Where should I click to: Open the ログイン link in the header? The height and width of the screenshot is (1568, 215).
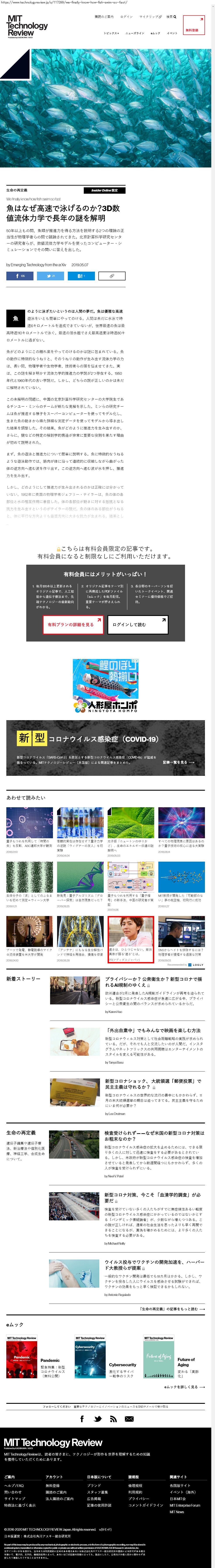tap(126, 17)
